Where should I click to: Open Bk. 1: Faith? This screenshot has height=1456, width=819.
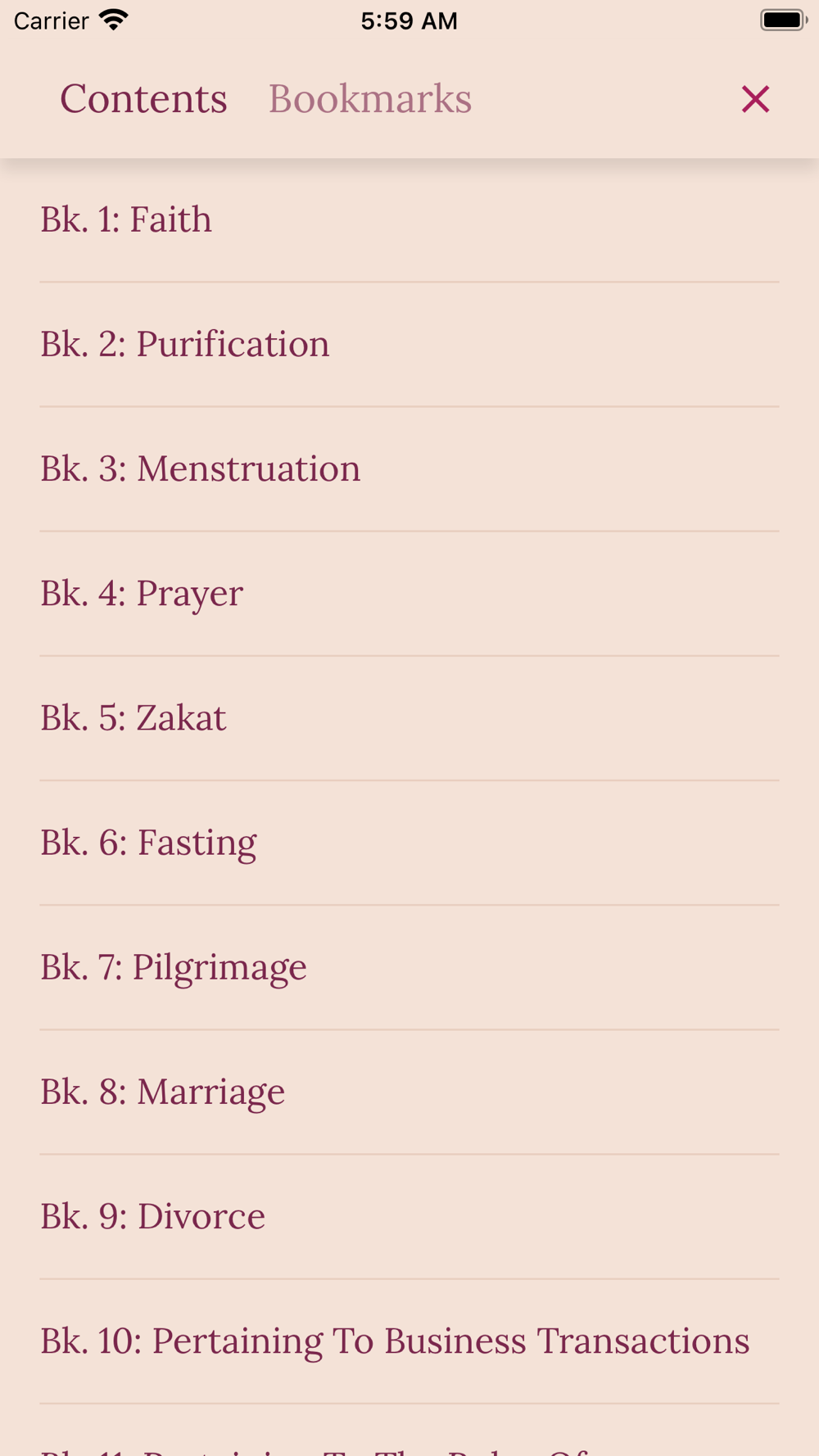click(x=409, y=220)
